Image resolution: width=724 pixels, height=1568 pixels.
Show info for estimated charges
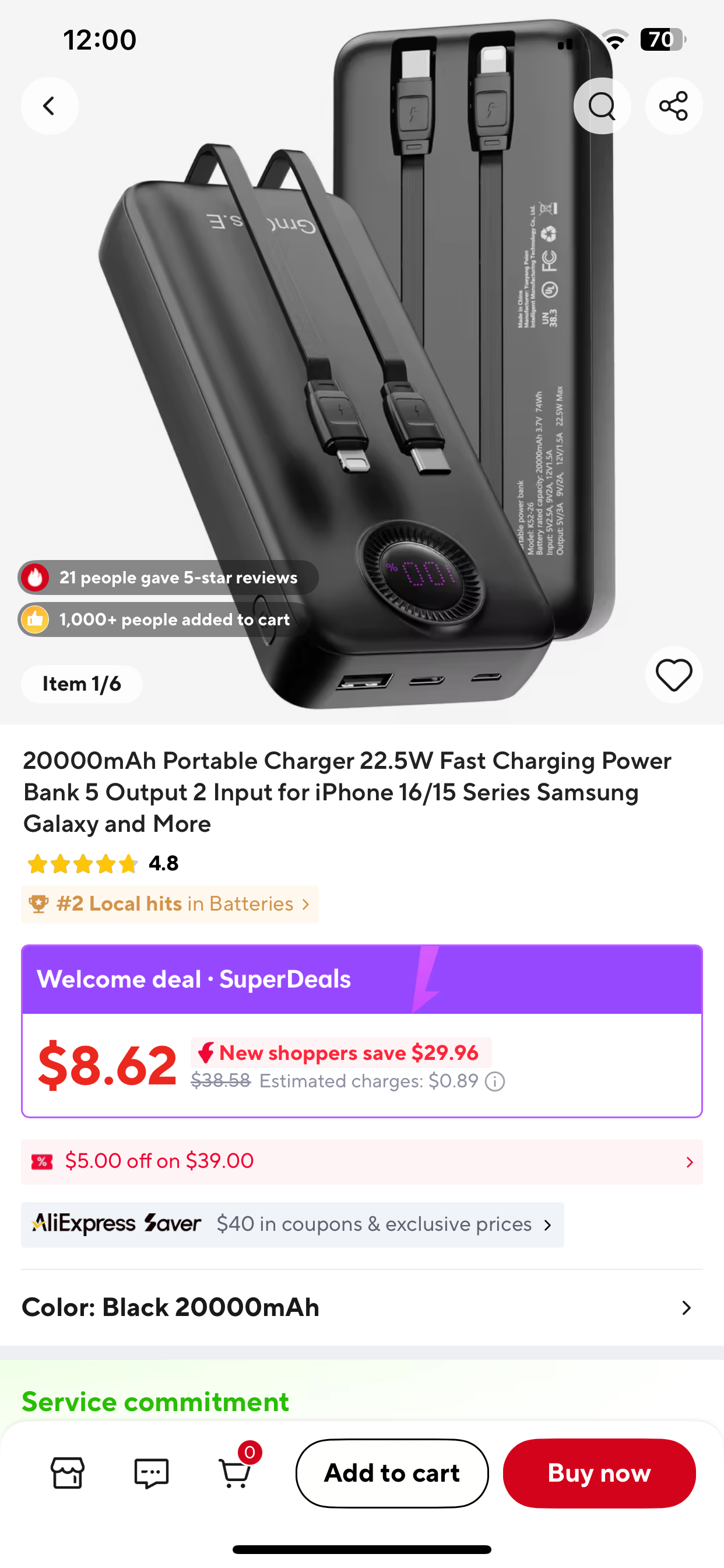[x=495, y=1081]
